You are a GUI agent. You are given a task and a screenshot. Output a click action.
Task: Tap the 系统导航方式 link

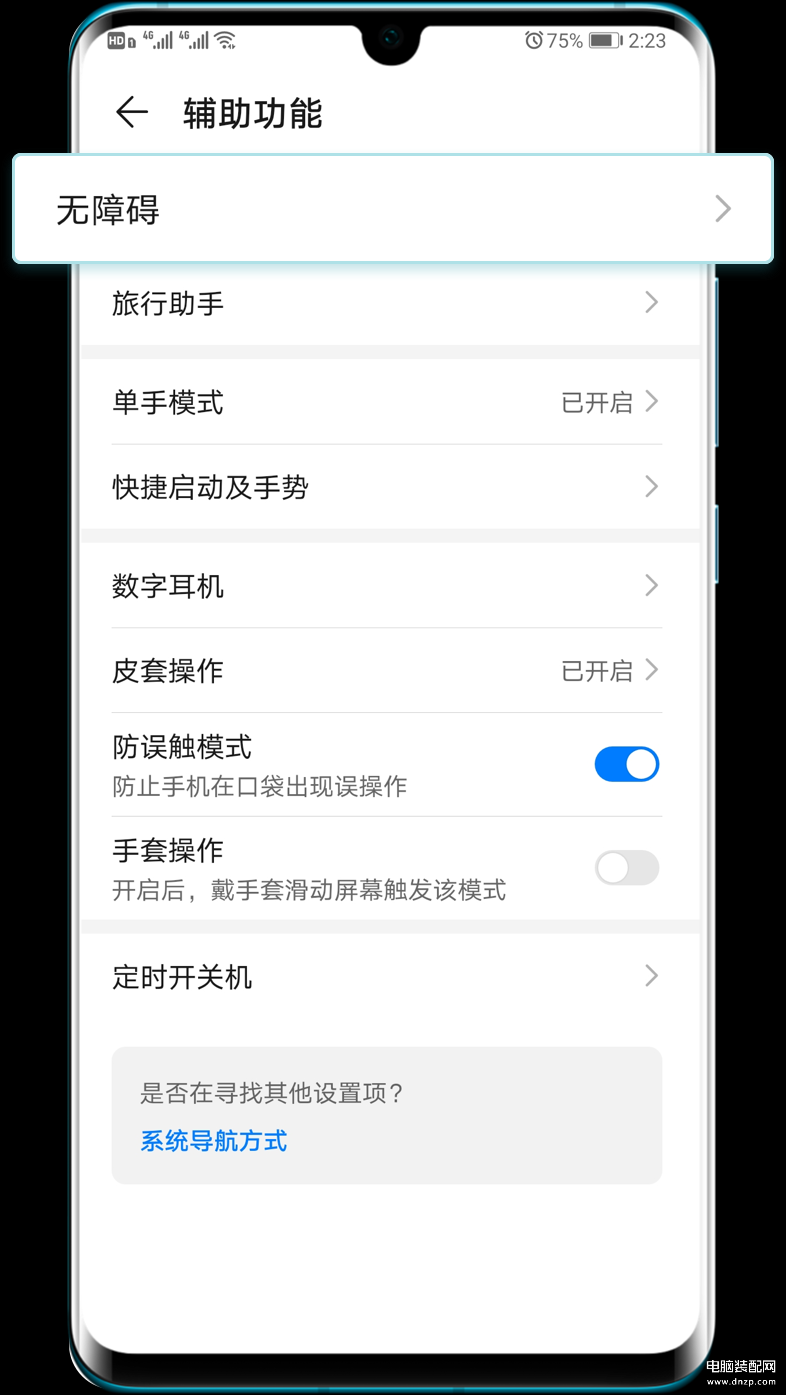tap(214, 1141)
